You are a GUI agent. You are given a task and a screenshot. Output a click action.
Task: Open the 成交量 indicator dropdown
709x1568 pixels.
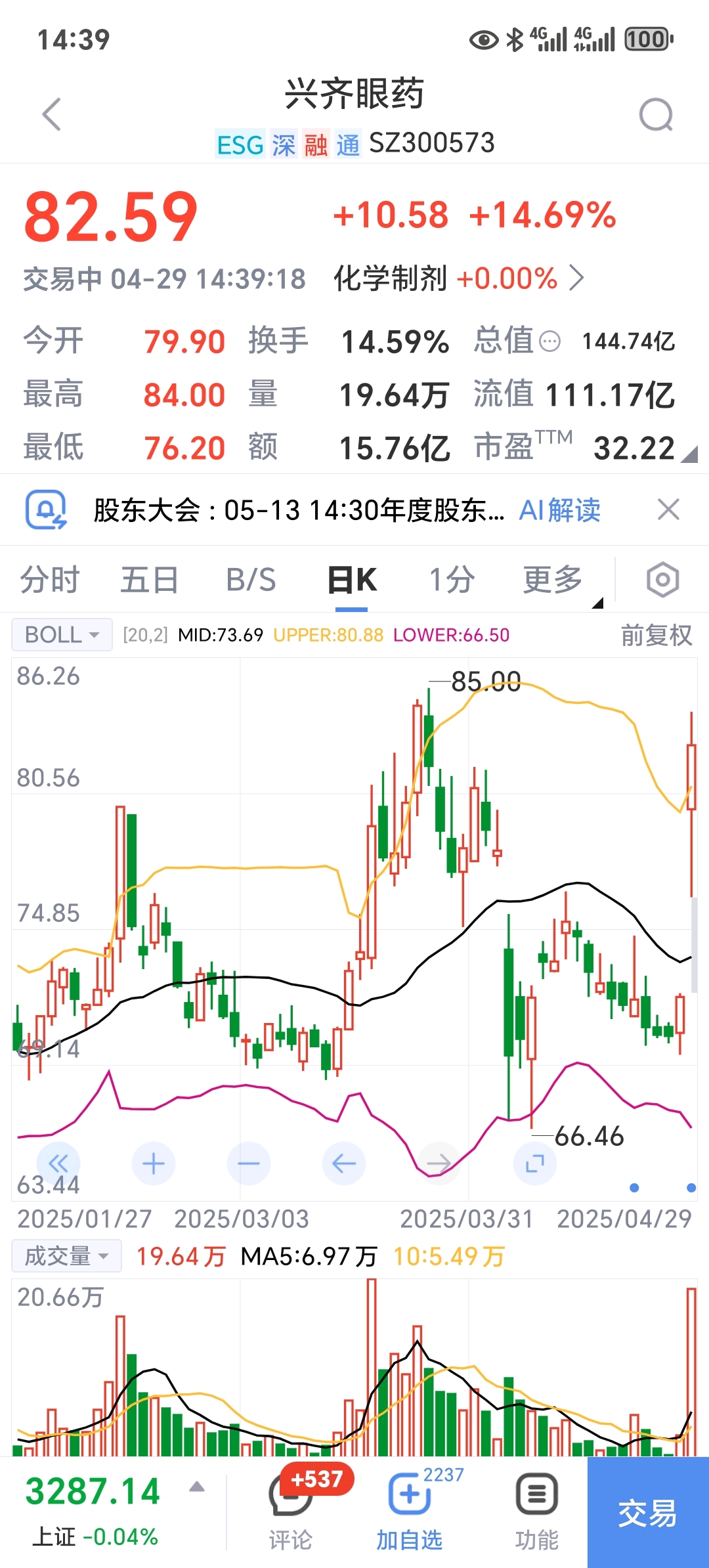(x=66, y=1255)
